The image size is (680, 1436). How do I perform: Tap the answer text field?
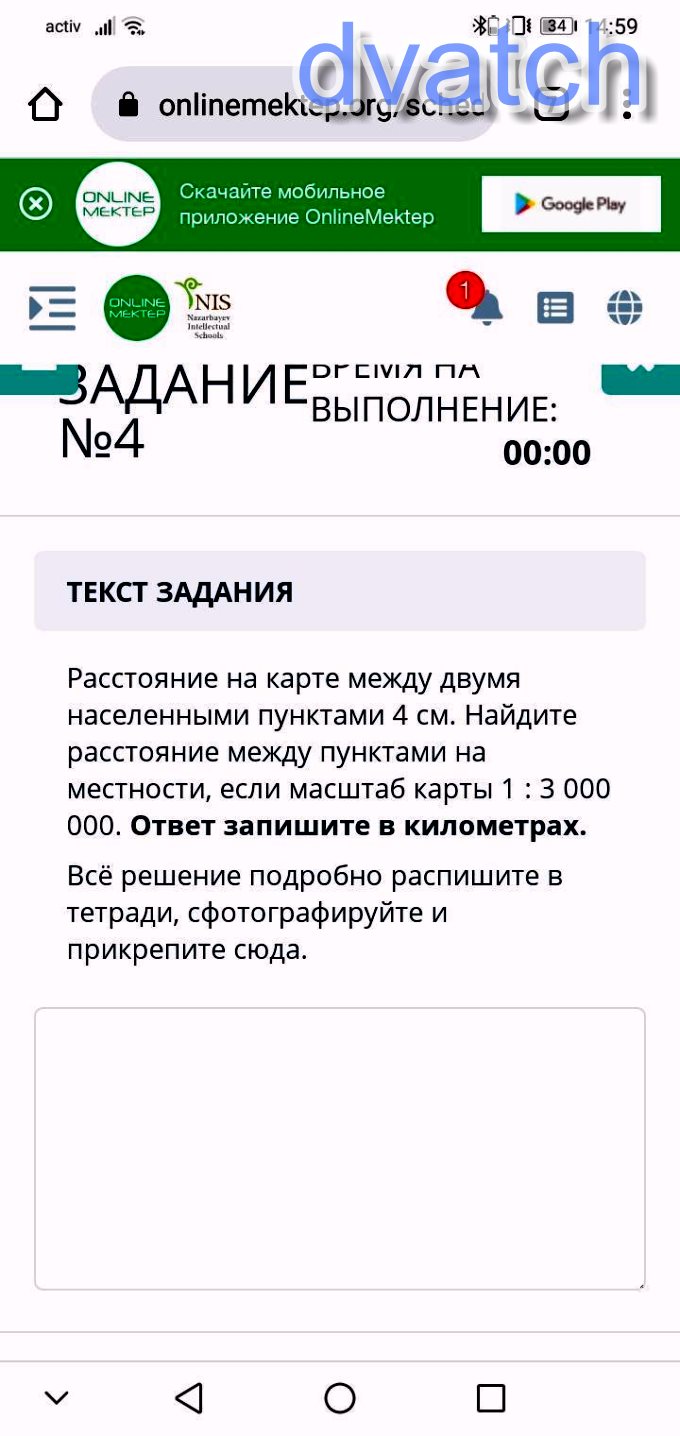340,1148
